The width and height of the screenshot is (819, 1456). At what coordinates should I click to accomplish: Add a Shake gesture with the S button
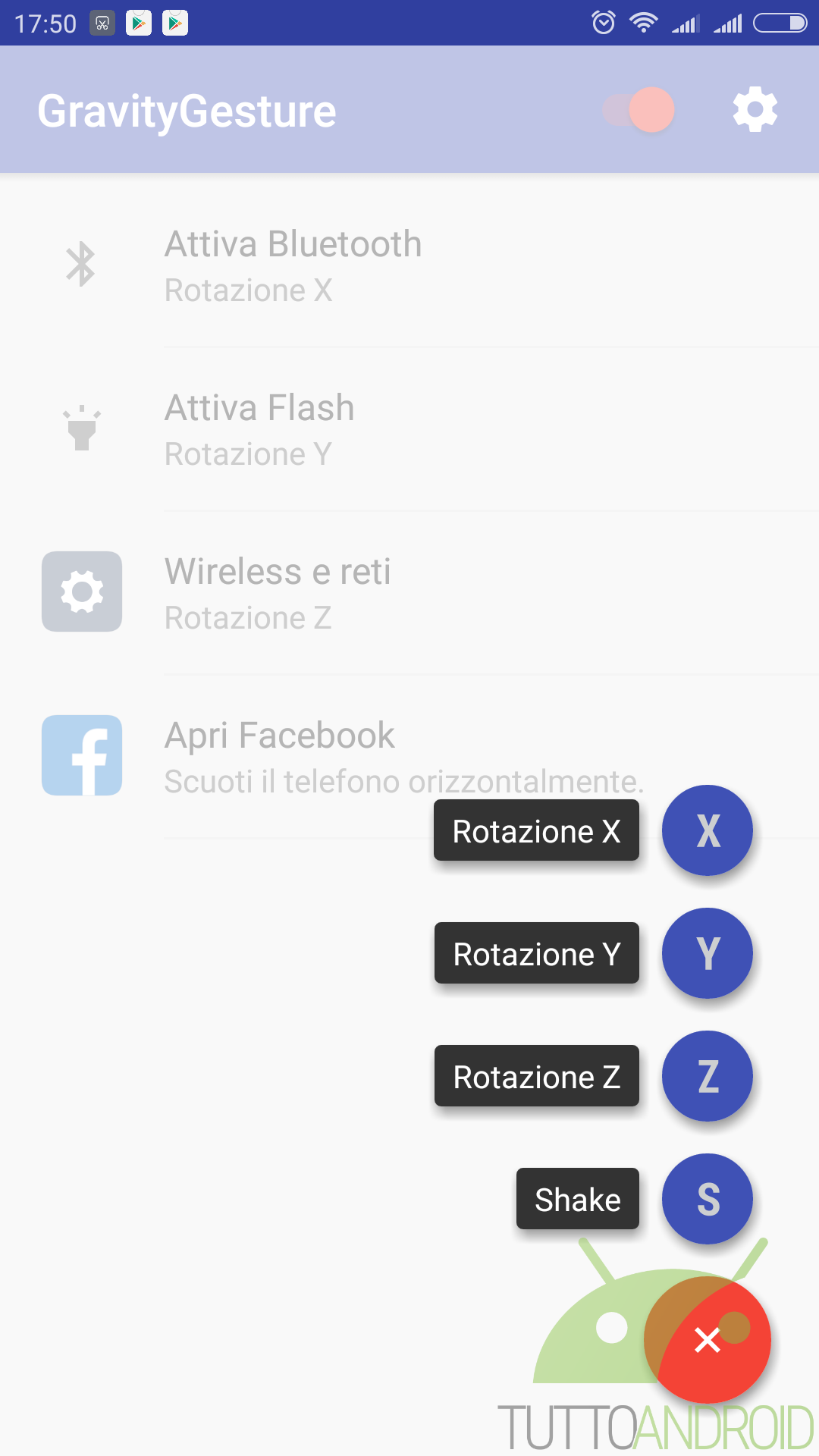708,1199
